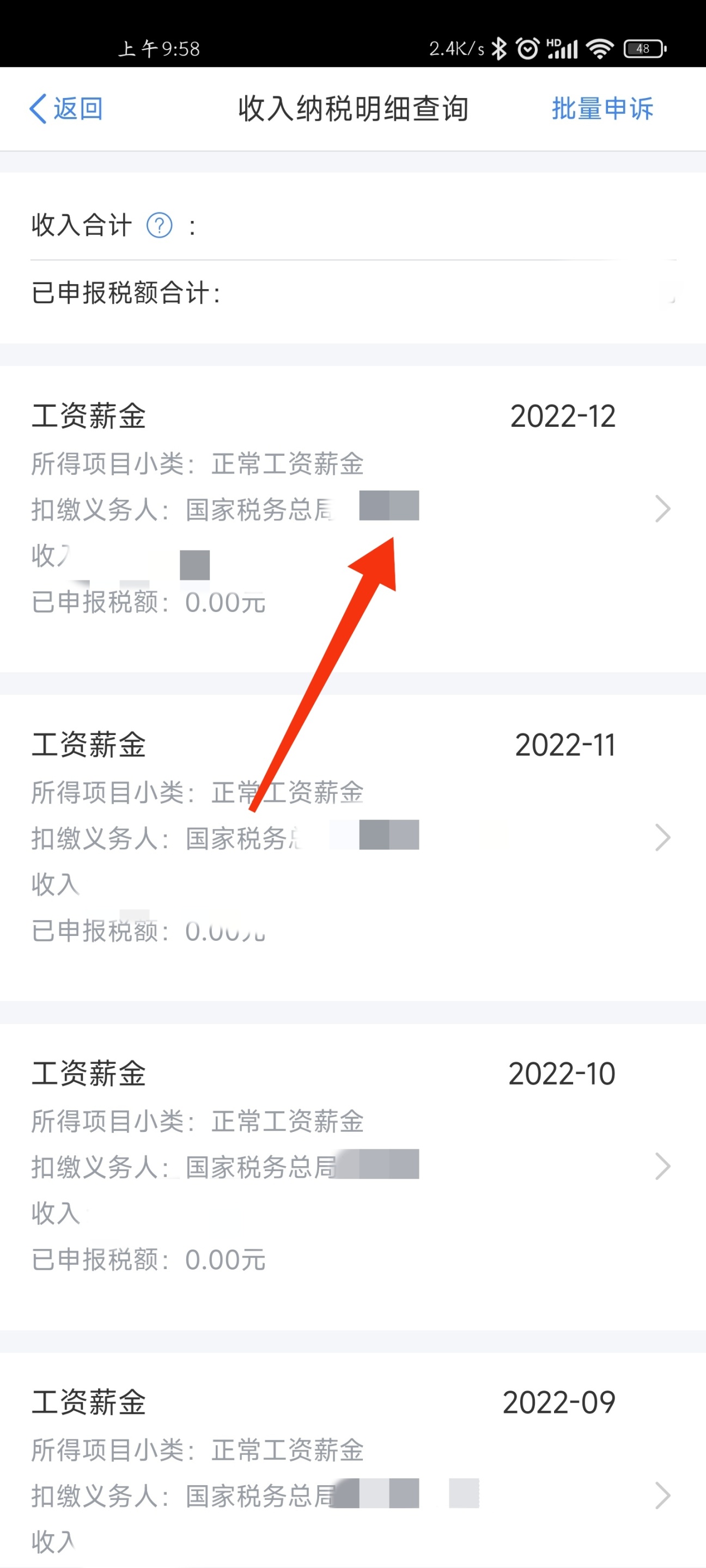Select the 2022-09 工资薪金 entry
This screenshot has width=706, height=1568.
point(352,1461)
